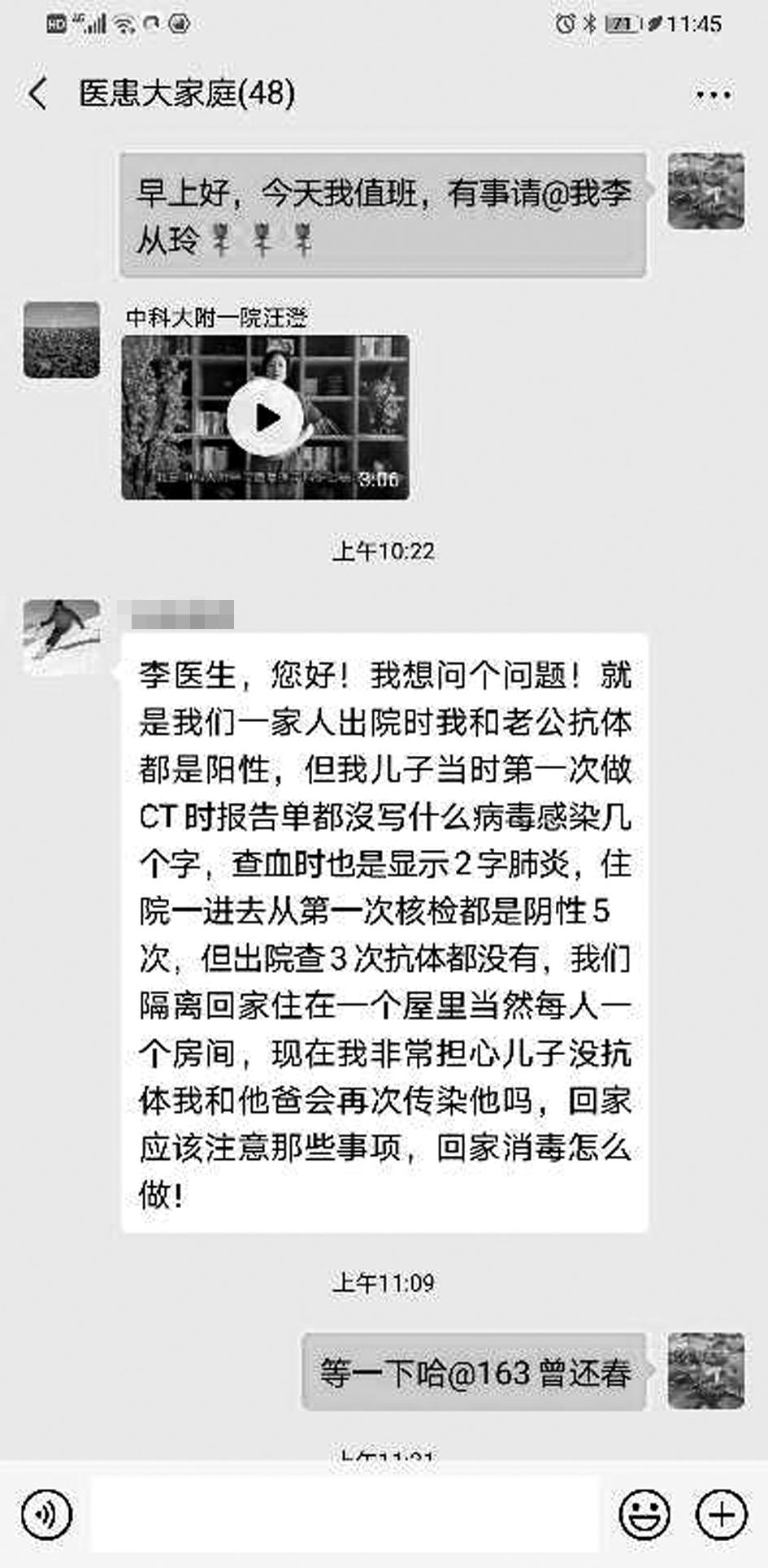Open 中科大附一院汪澄's profile avatar
Viewport: 768px width, 1568px height.
pos(62,340)
